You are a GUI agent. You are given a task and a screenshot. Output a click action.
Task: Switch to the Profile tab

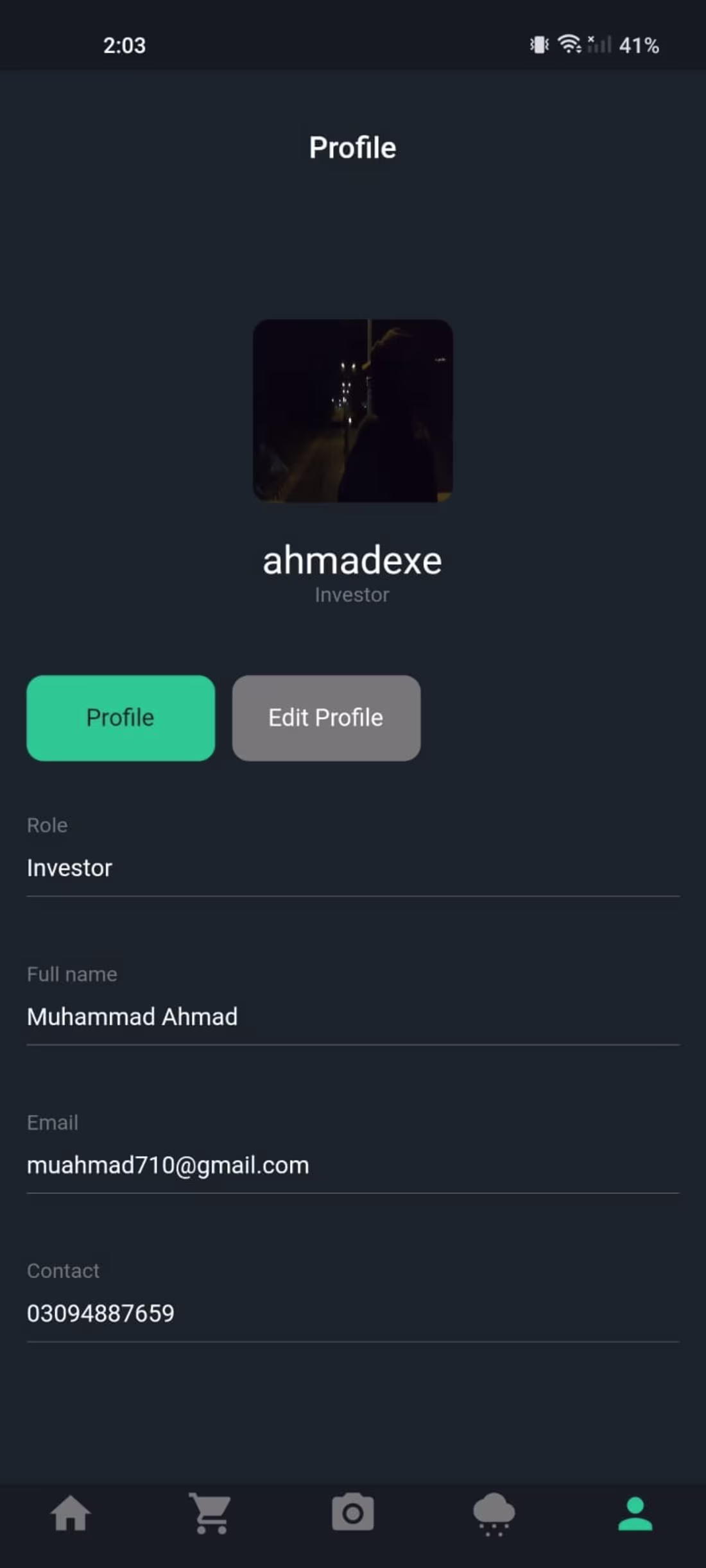[121, 718]
